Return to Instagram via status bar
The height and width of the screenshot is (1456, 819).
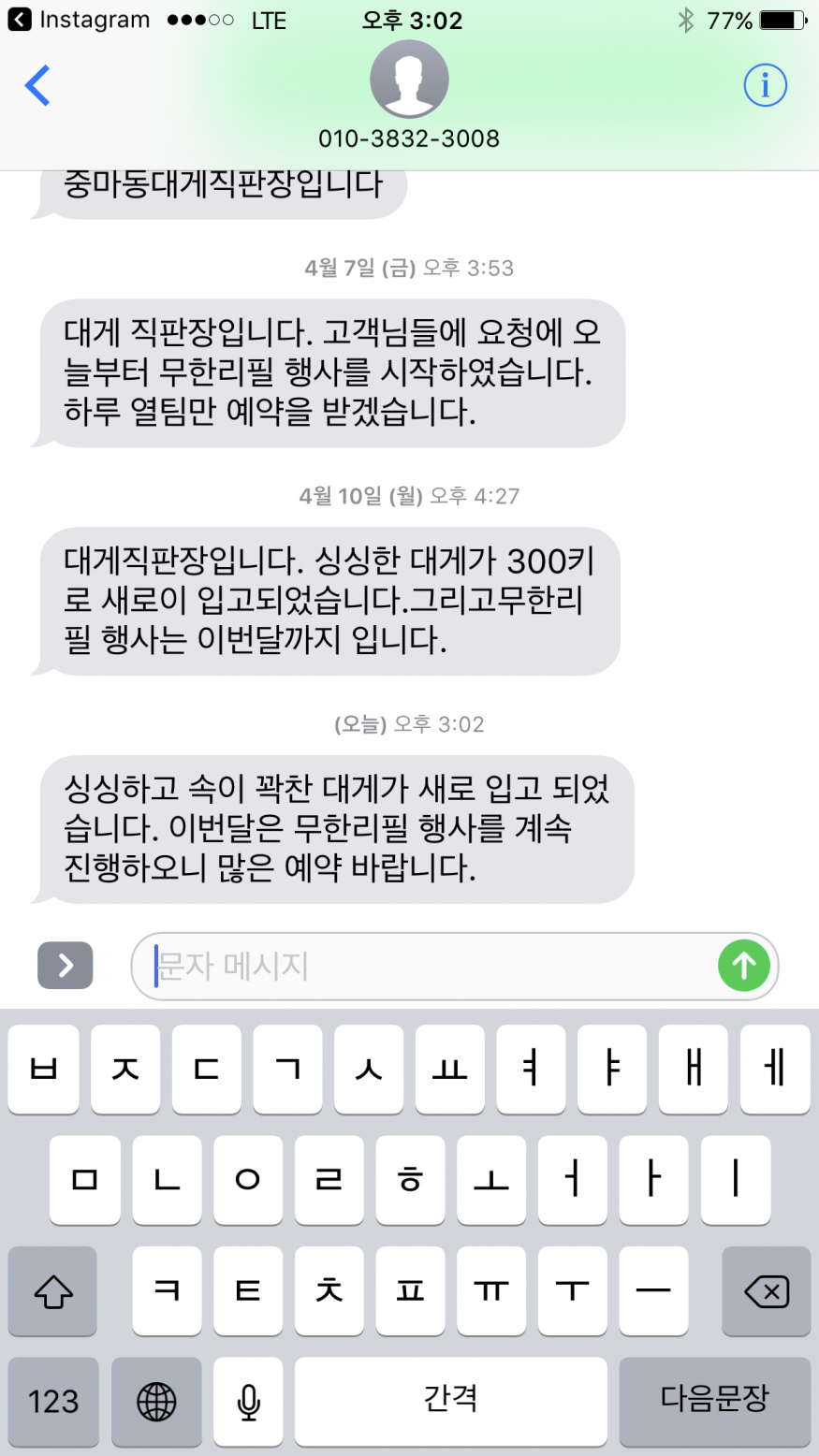pyautogui.click(x=80, y=20)
